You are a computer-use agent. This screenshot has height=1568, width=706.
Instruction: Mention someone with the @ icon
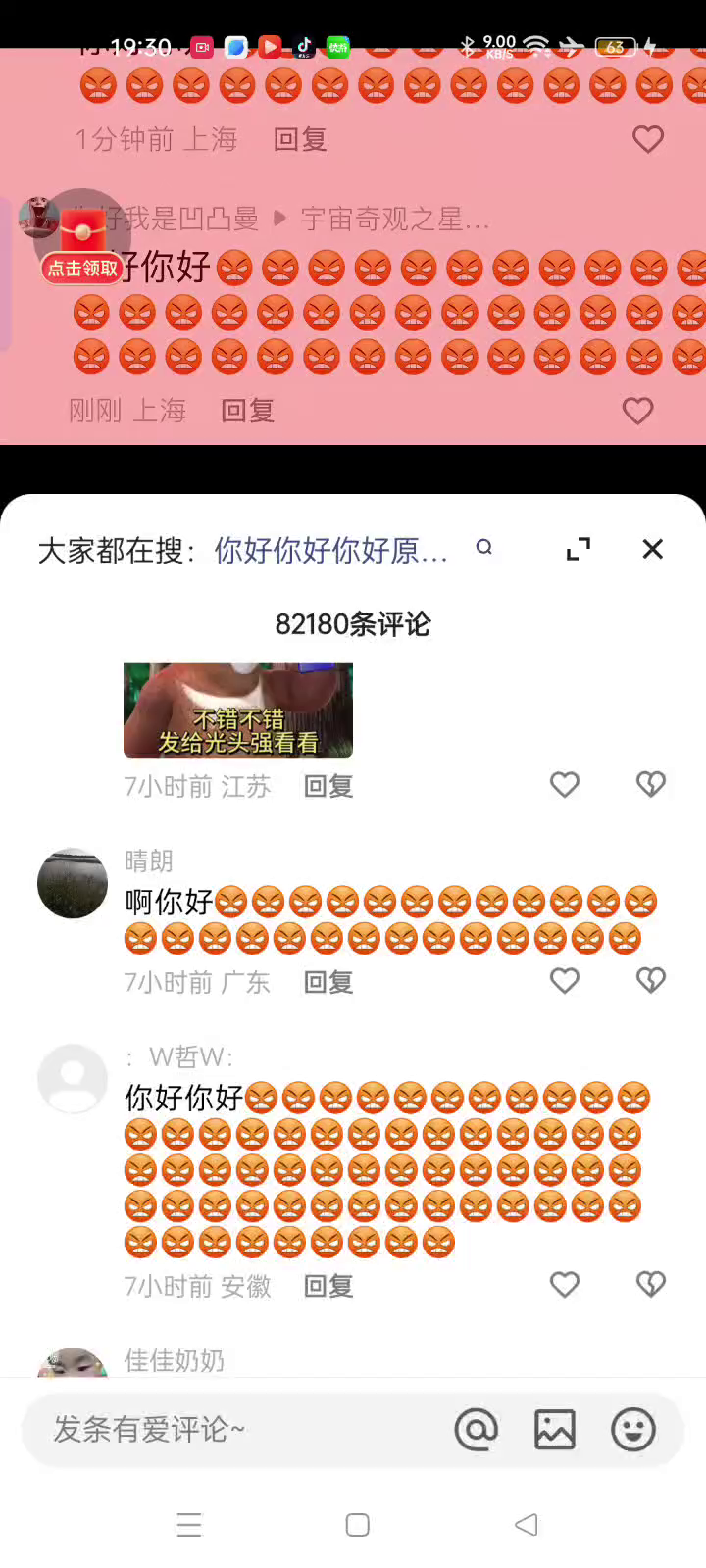[477, 1430]
